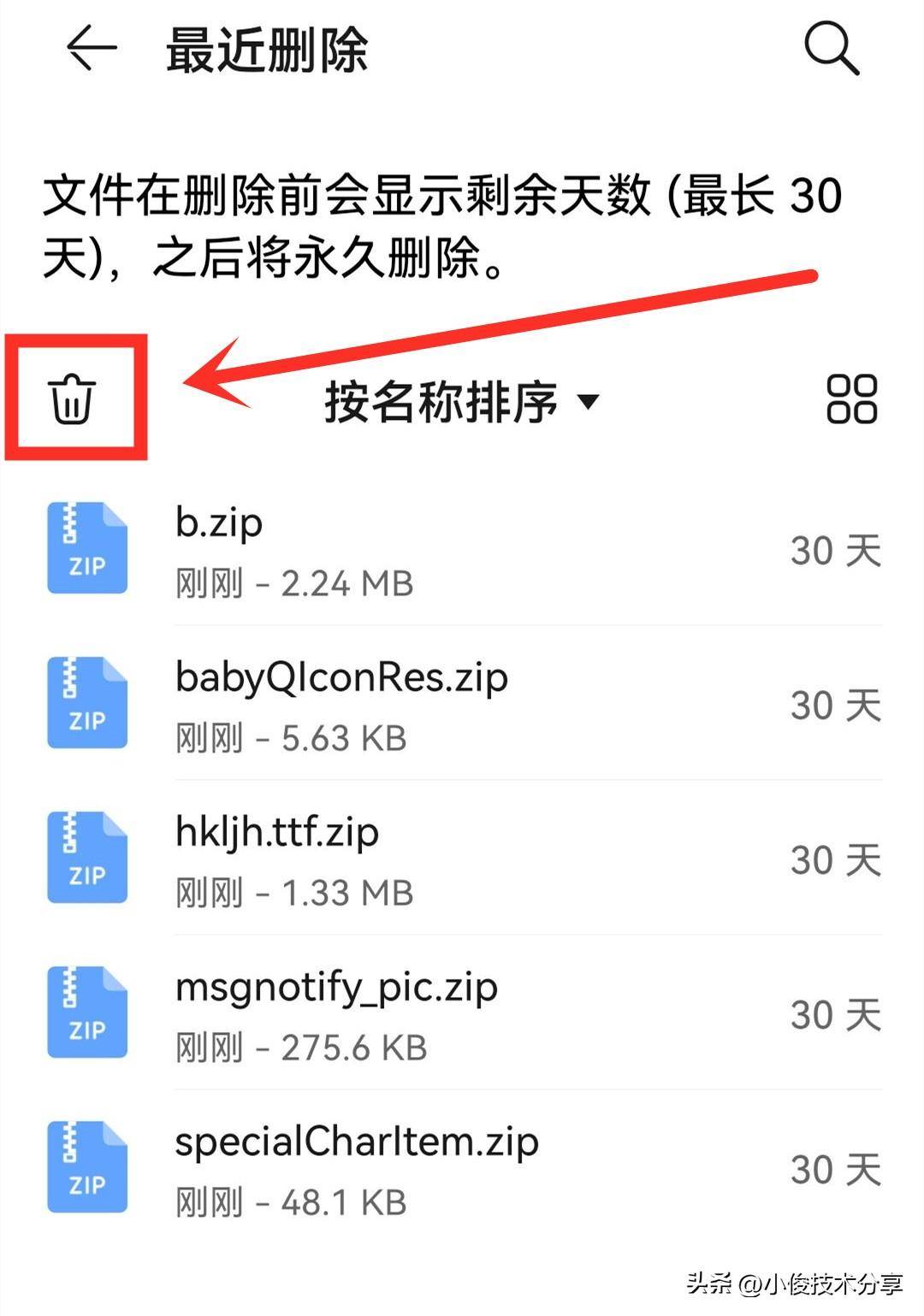Open the search magnifier
Viewport: 924px width, 1316px height.
coord(831,49)
